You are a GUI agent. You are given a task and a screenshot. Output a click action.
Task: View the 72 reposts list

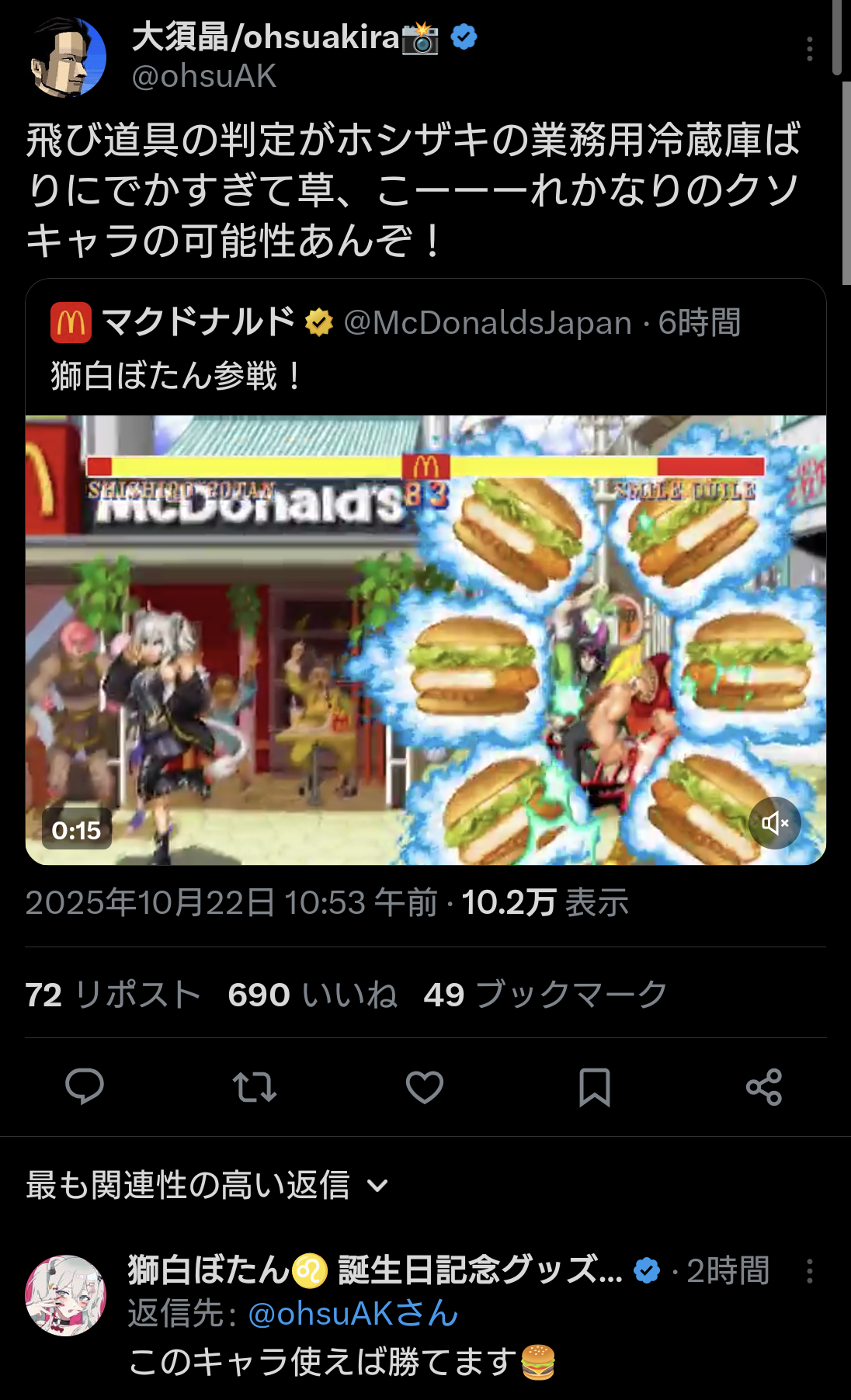(113, 995)
